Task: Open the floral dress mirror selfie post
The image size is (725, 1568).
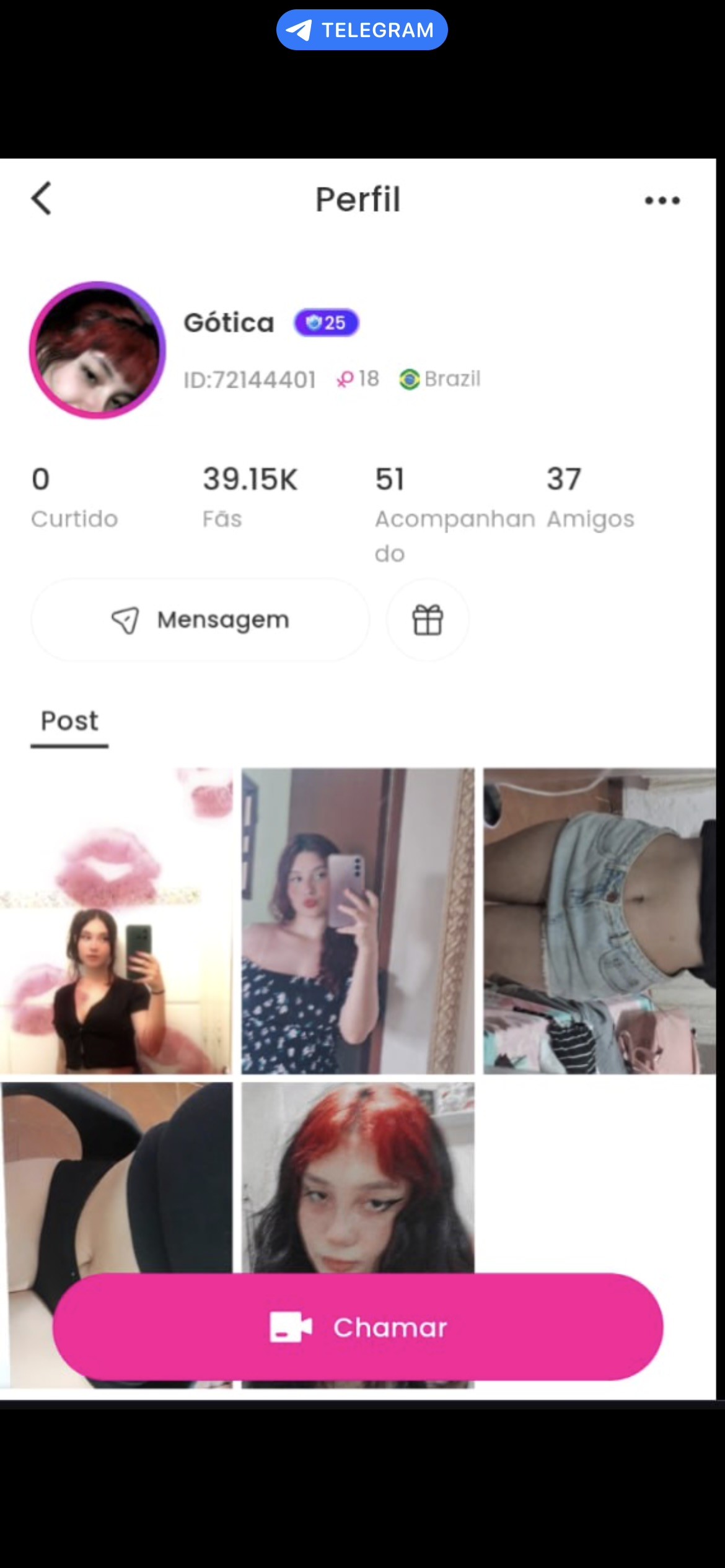Action: 358,921
